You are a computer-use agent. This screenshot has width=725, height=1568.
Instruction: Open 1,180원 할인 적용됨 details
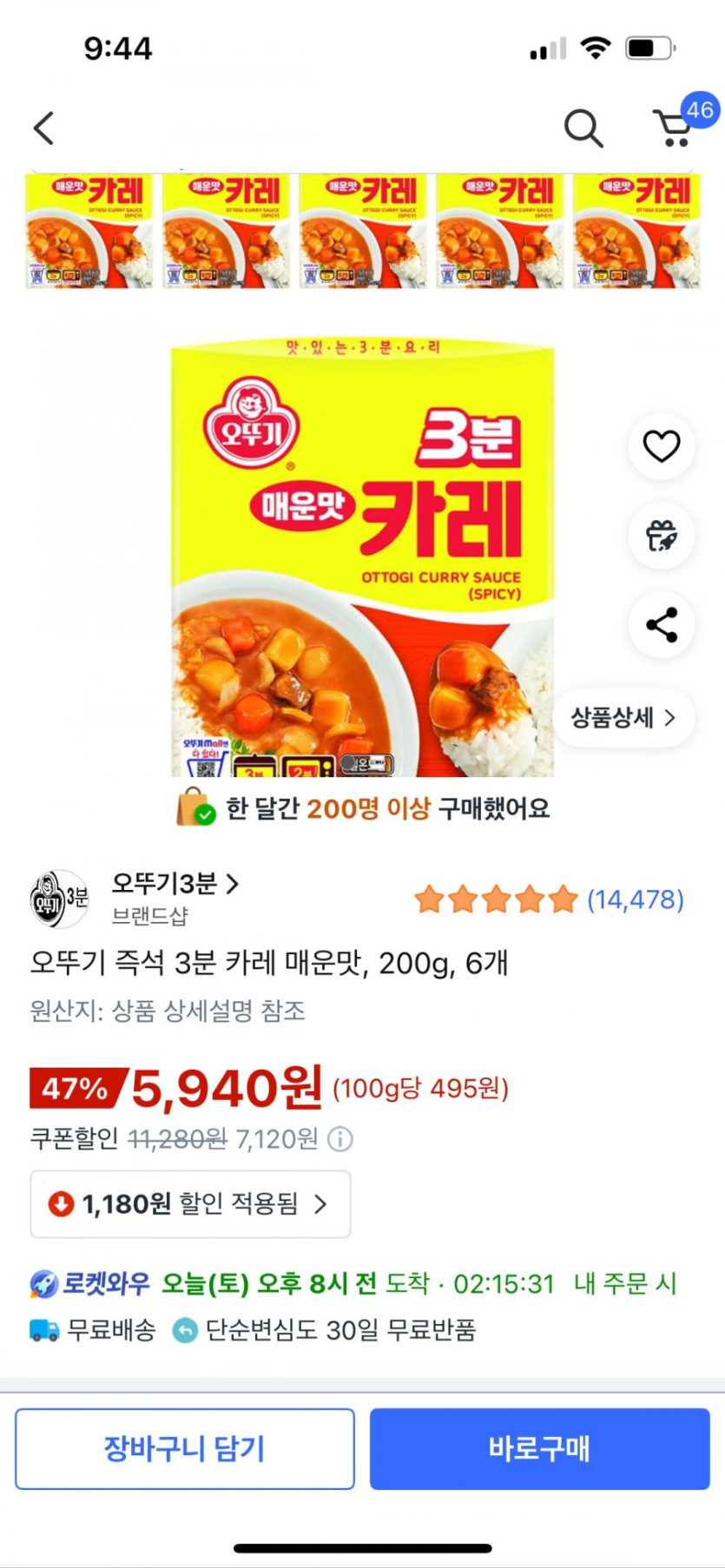point(190,1204)
